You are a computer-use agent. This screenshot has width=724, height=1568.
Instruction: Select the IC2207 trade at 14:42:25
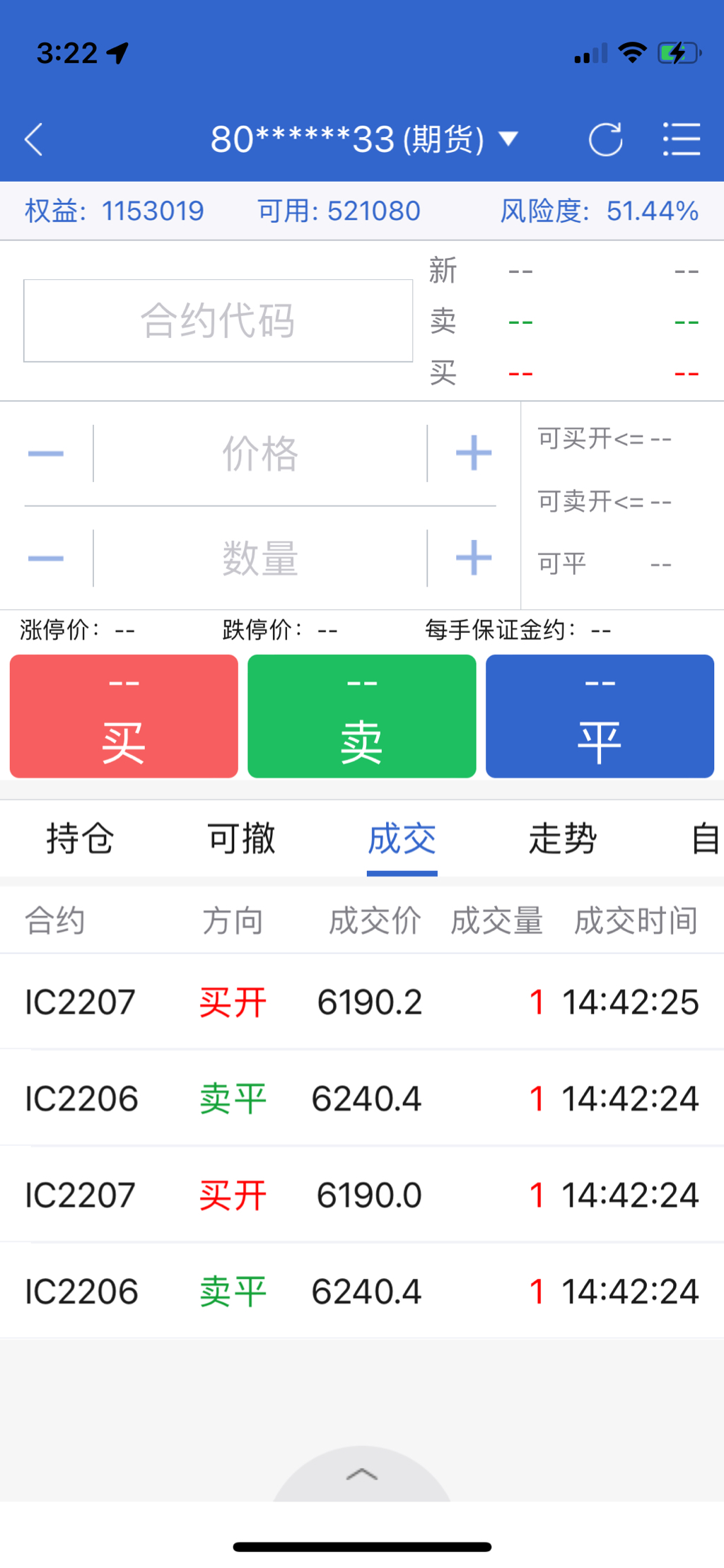pyautogui.click(x=361, y=1002)
